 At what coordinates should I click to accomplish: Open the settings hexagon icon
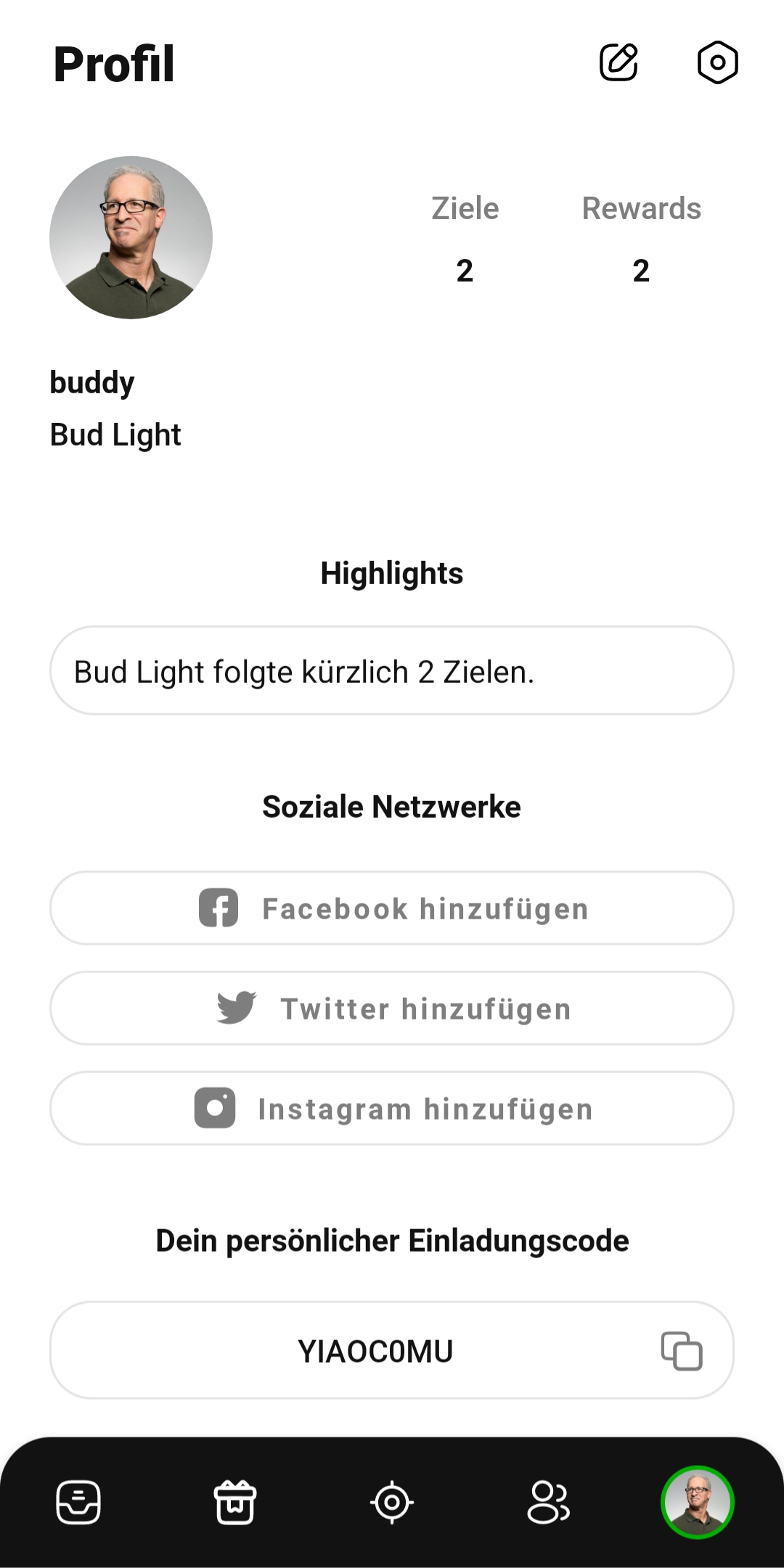tap(717, 62)
